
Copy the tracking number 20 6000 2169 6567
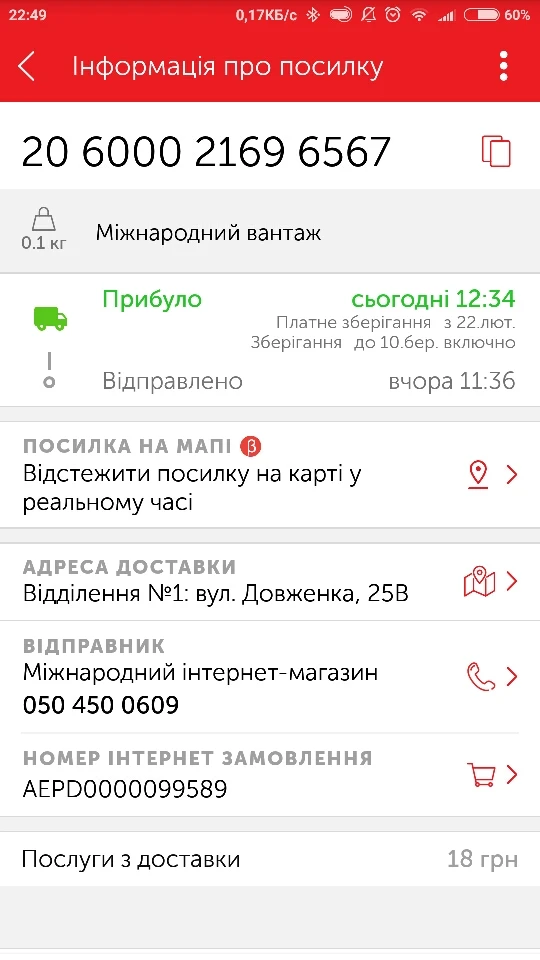496,151
